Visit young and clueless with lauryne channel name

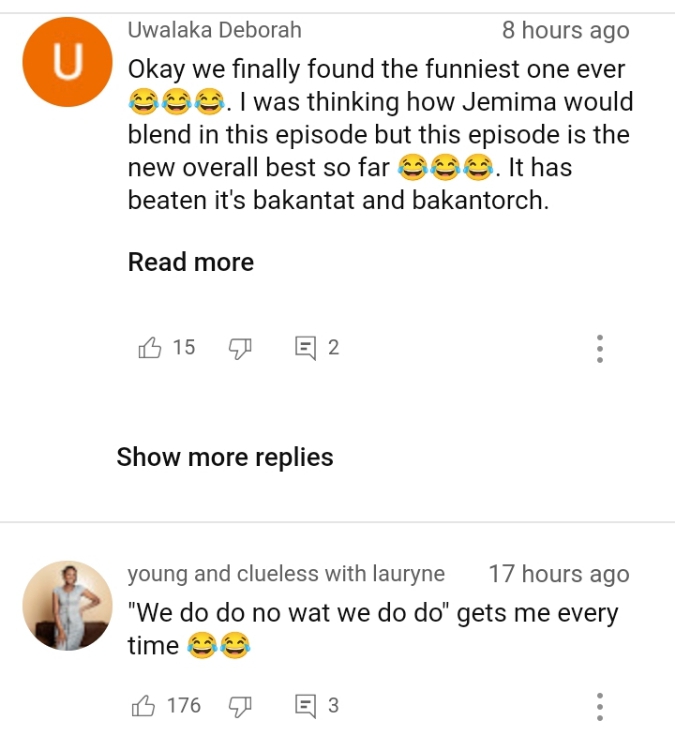(286, 574)
